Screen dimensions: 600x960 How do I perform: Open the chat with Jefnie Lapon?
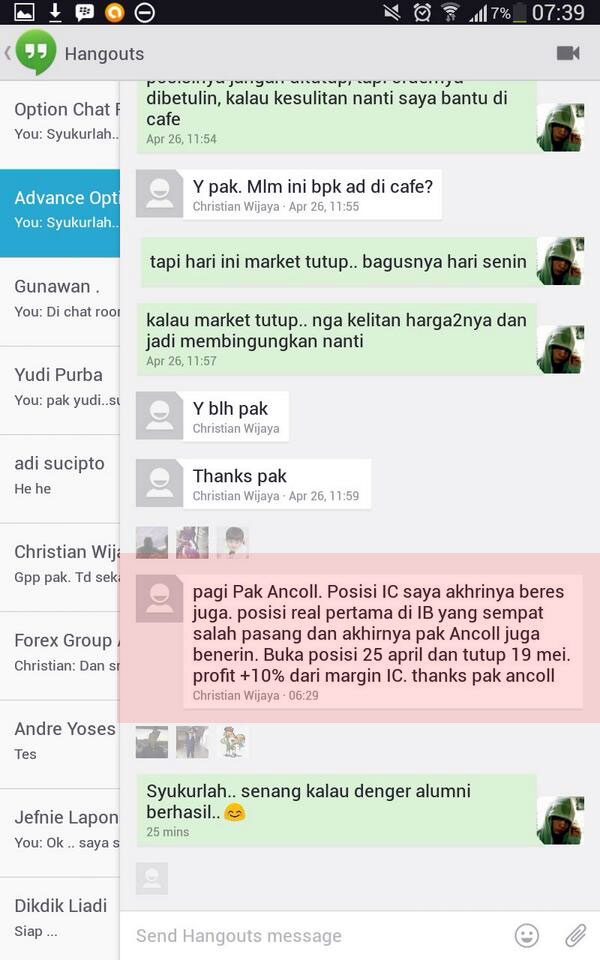click(60, 828)
